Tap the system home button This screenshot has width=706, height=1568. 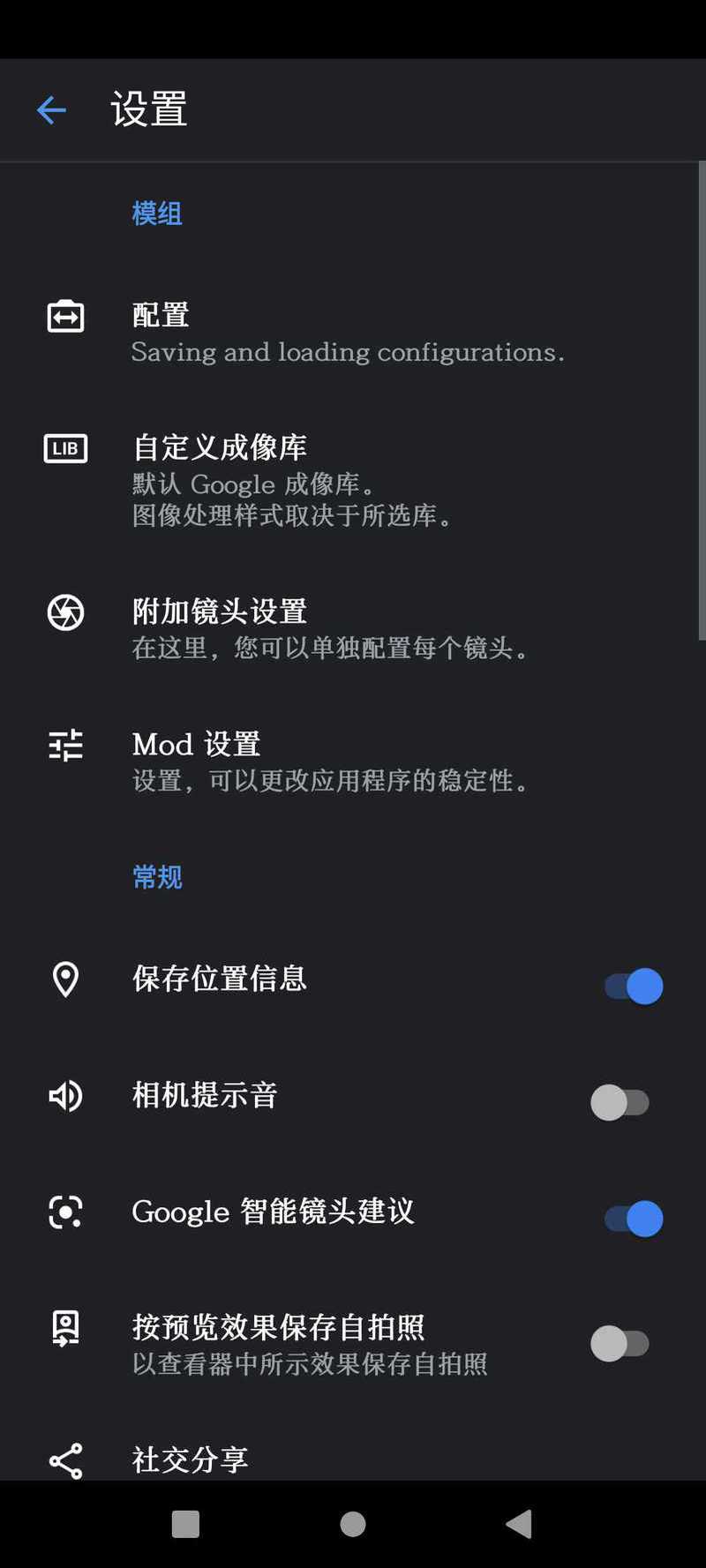[x=353, y=1524]
